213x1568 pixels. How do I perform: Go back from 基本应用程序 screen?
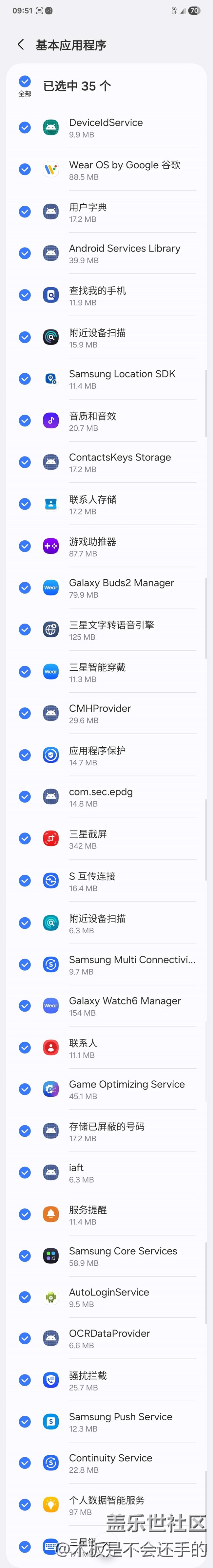click(21, 45)
